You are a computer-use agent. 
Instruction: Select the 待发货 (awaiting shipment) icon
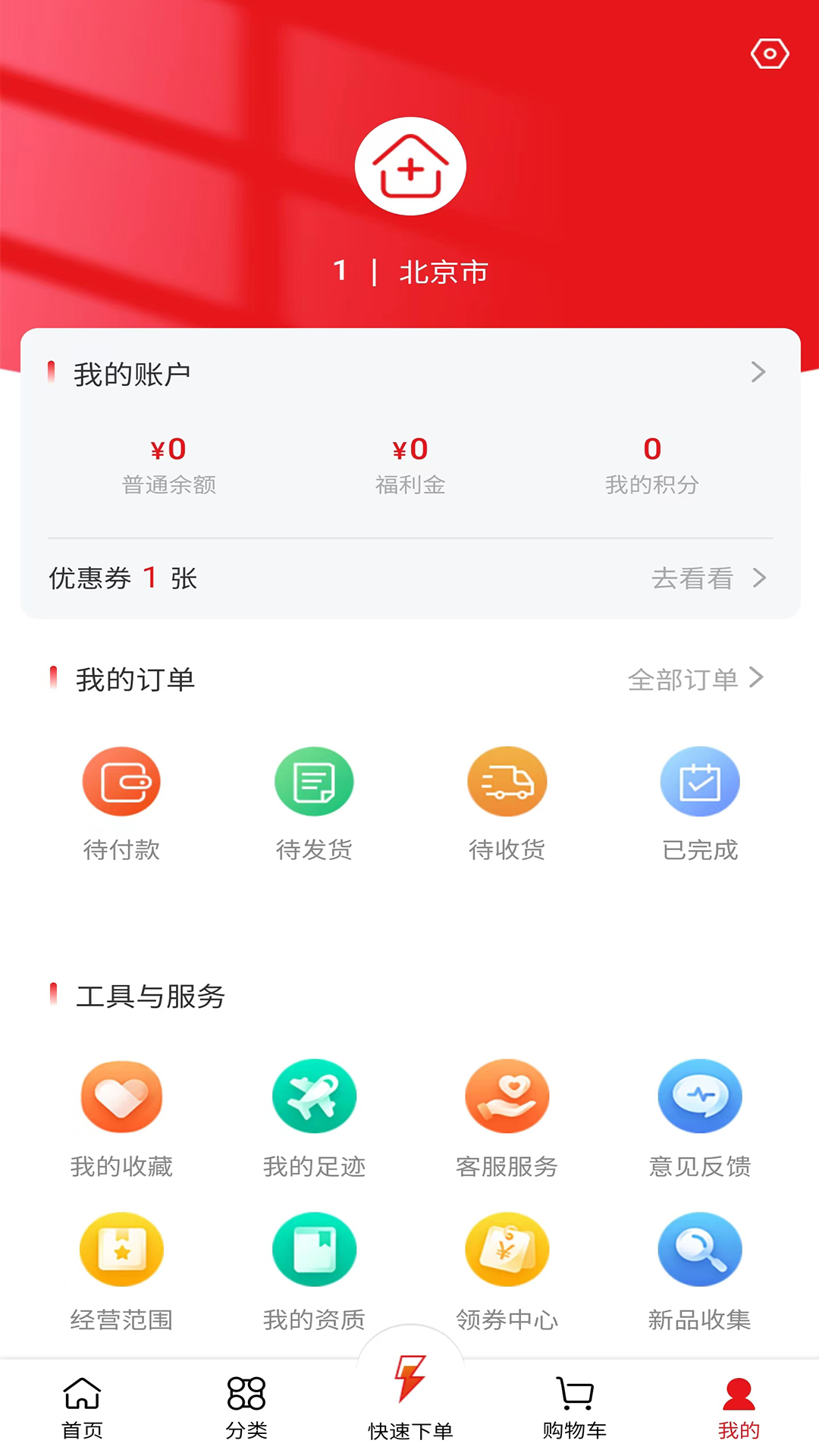click(x=314, y=781)
